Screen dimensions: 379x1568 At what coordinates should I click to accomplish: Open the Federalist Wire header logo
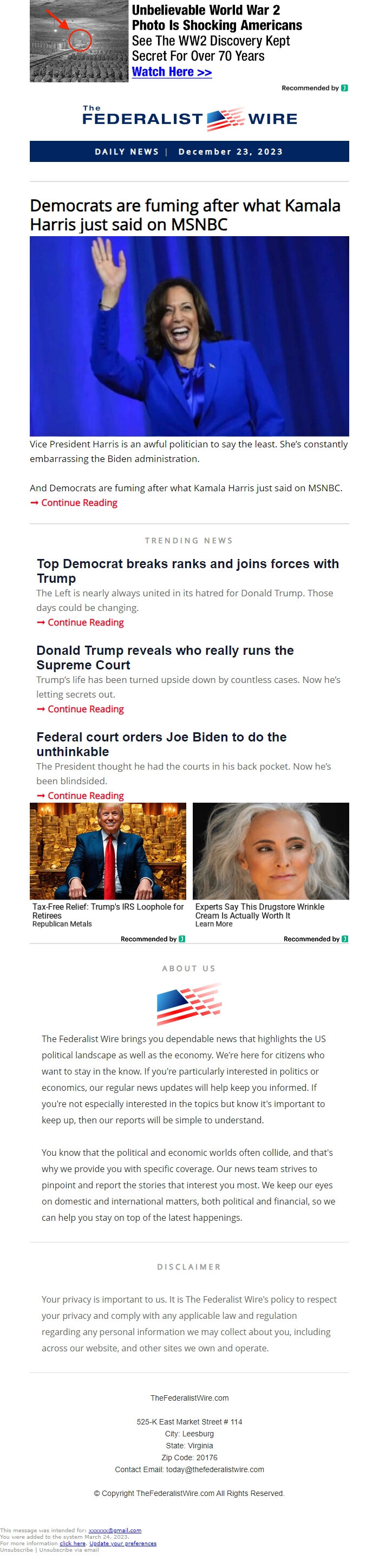point(189,118)
